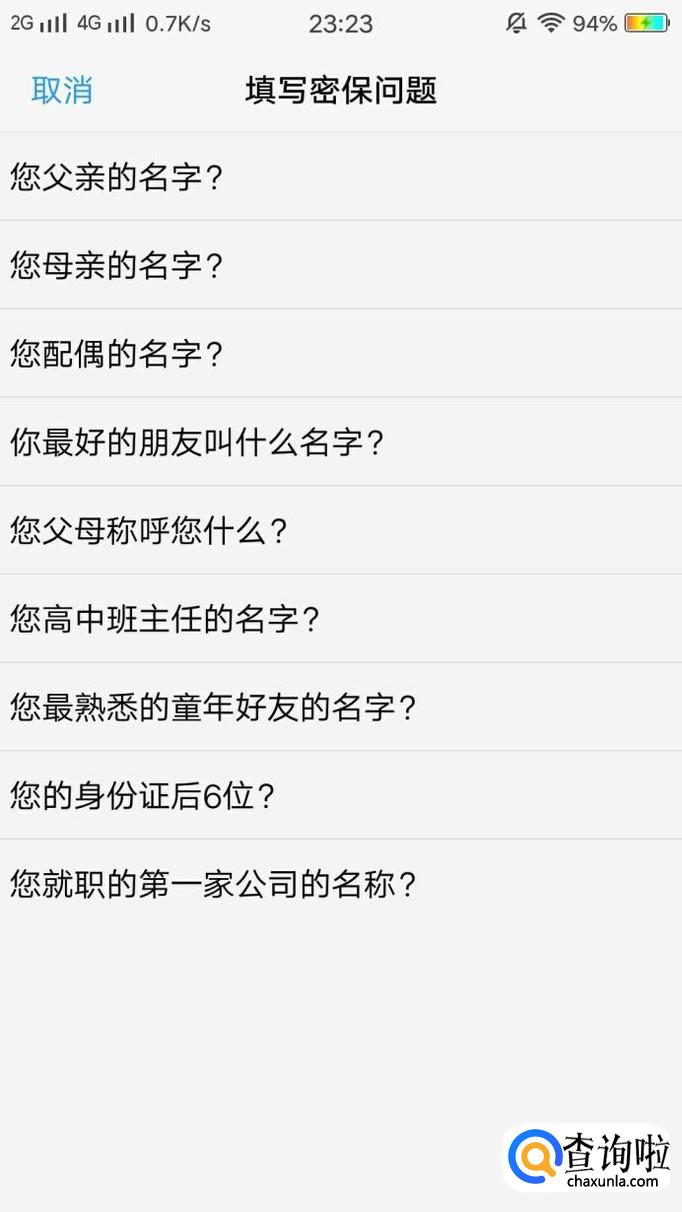Pick 您最熟悉的童年好友的名字？
The image size is (682, 1212).
(341, 707)
